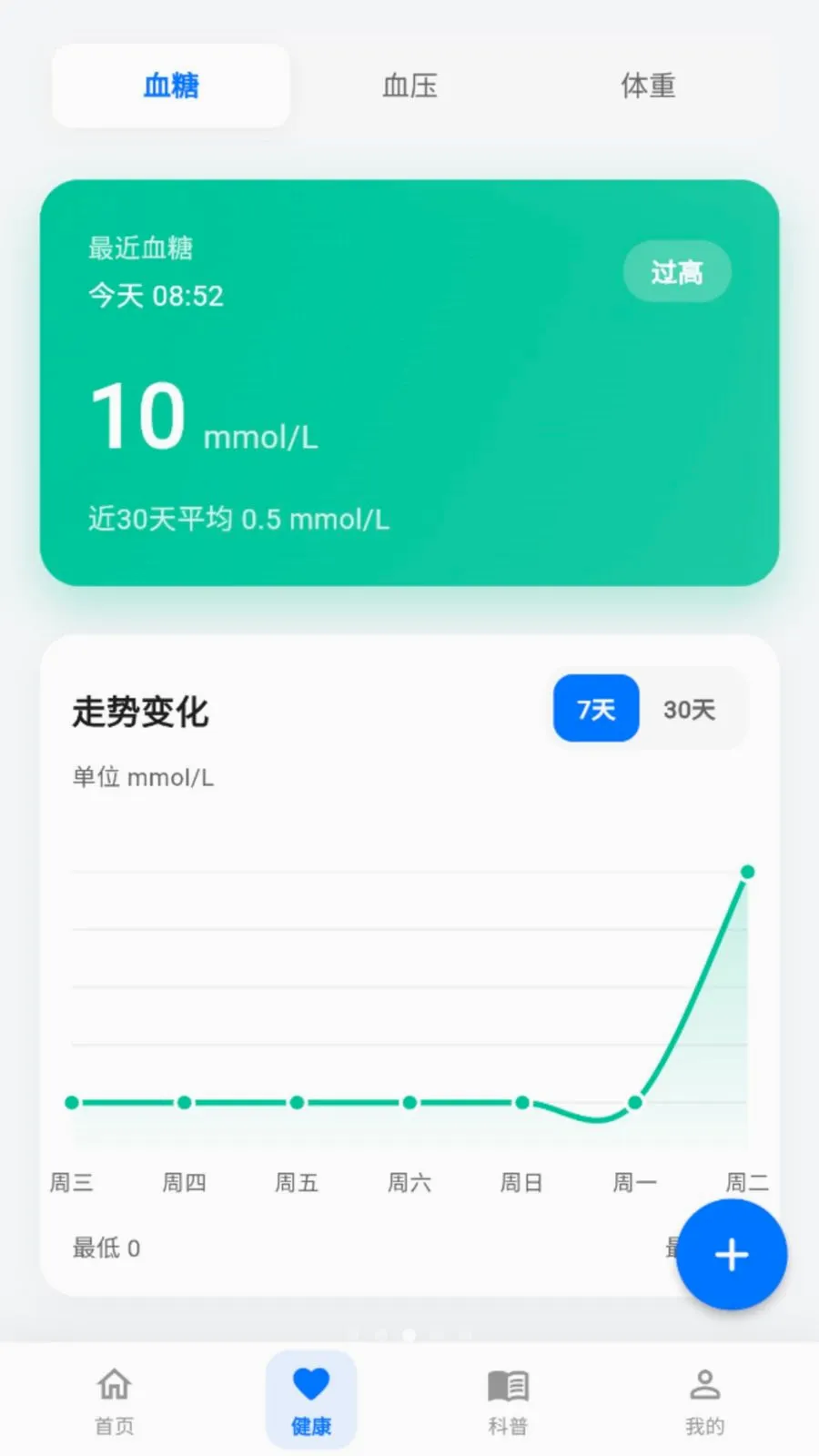The width and height of the screenshot is (819, 1456).
Task: Open the 科普 tab
Action: point(508,1400)
